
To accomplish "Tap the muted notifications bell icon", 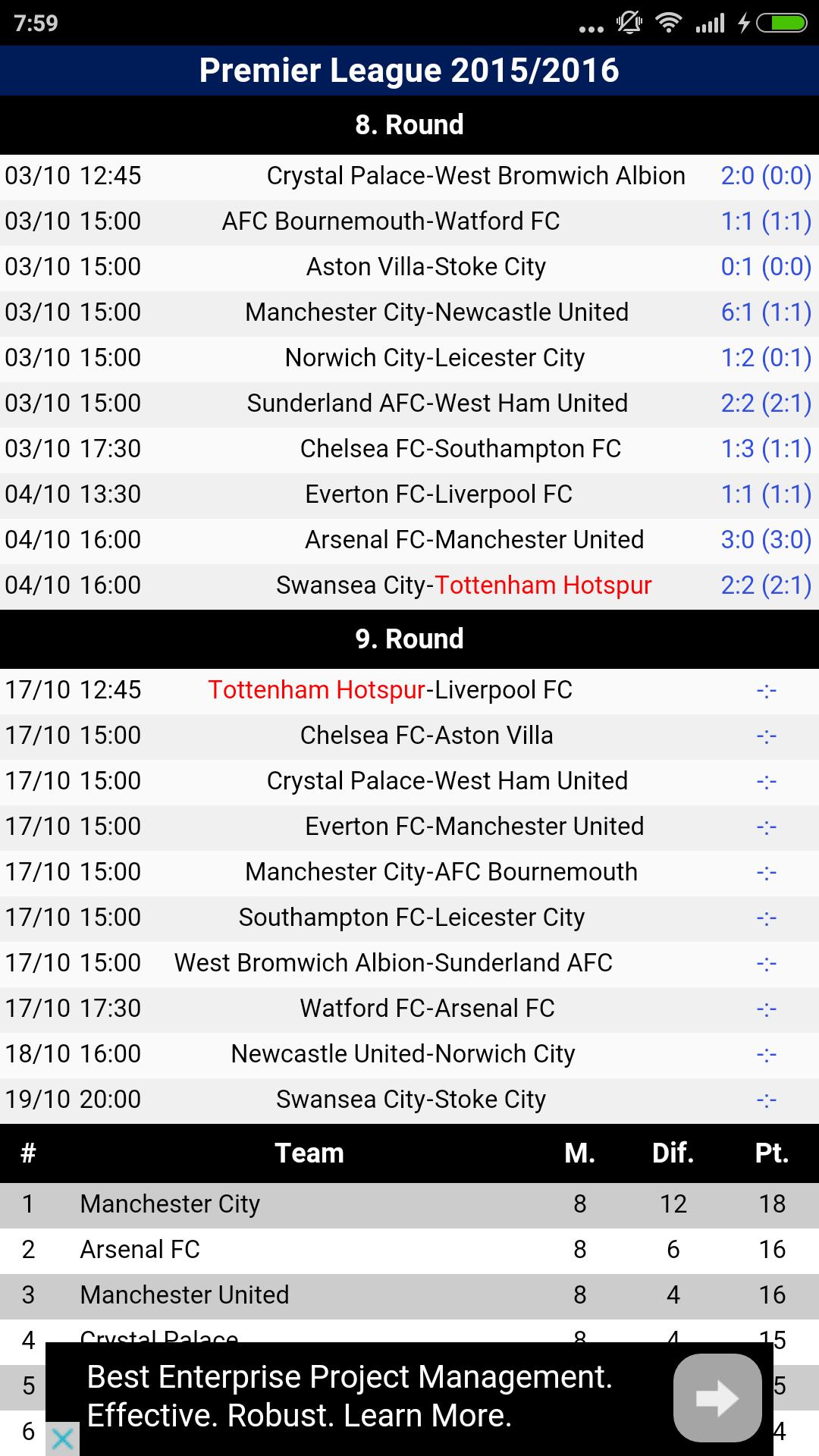I will (628, 23).
